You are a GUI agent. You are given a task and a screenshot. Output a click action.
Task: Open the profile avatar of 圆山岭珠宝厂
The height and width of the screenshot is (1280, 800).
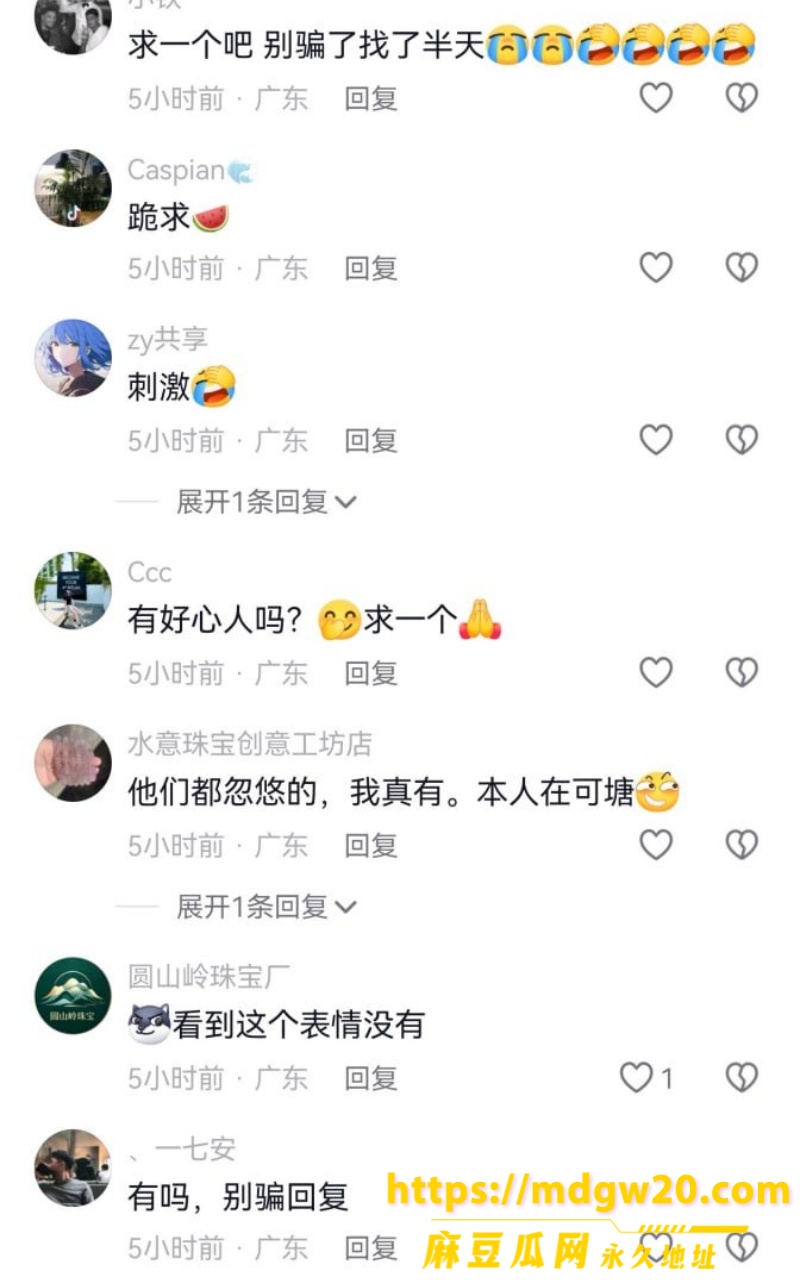pyautogui.click(x=73, y=996)
